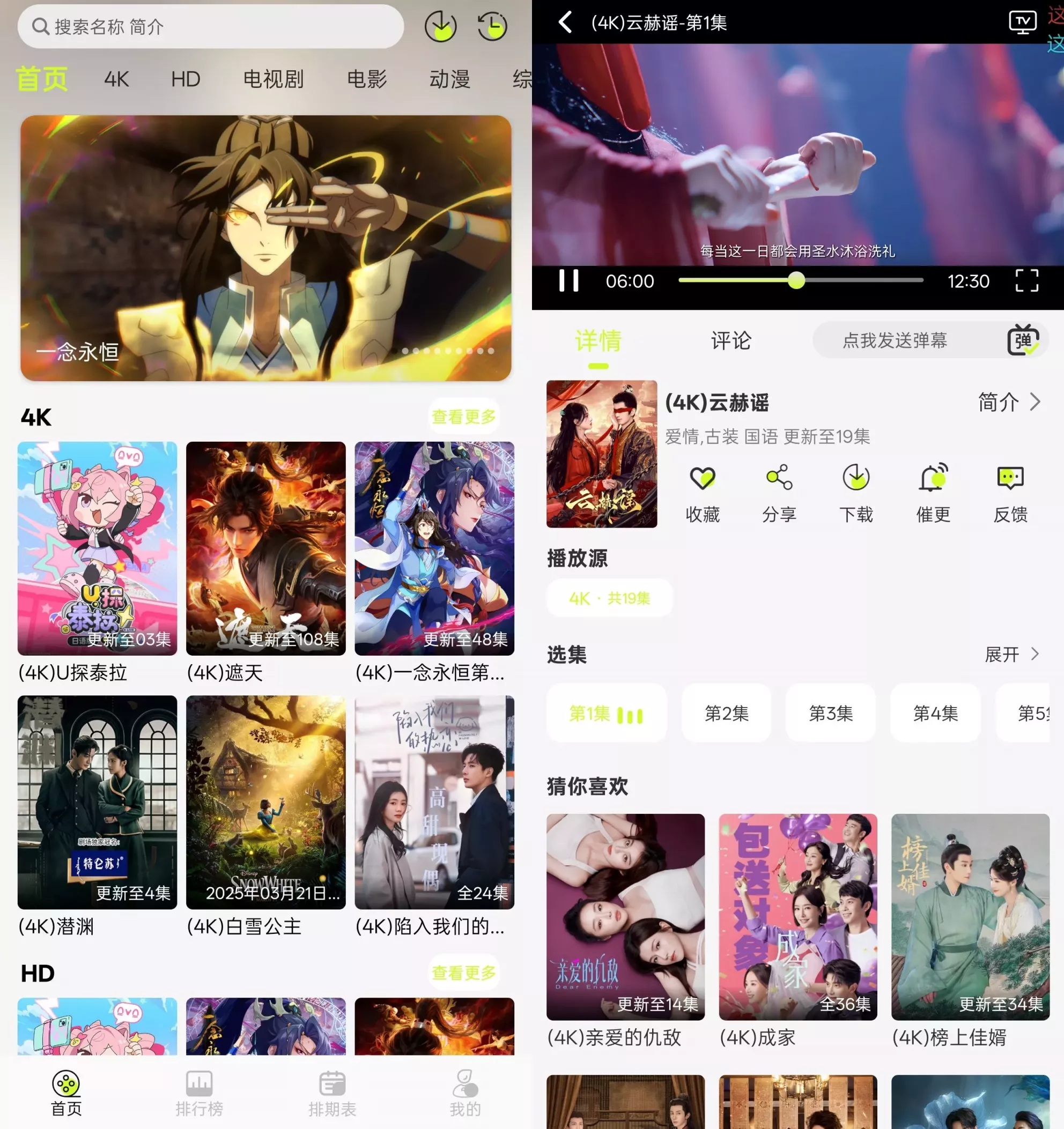Cast video using the TV icon

(x=1022, y=23)
